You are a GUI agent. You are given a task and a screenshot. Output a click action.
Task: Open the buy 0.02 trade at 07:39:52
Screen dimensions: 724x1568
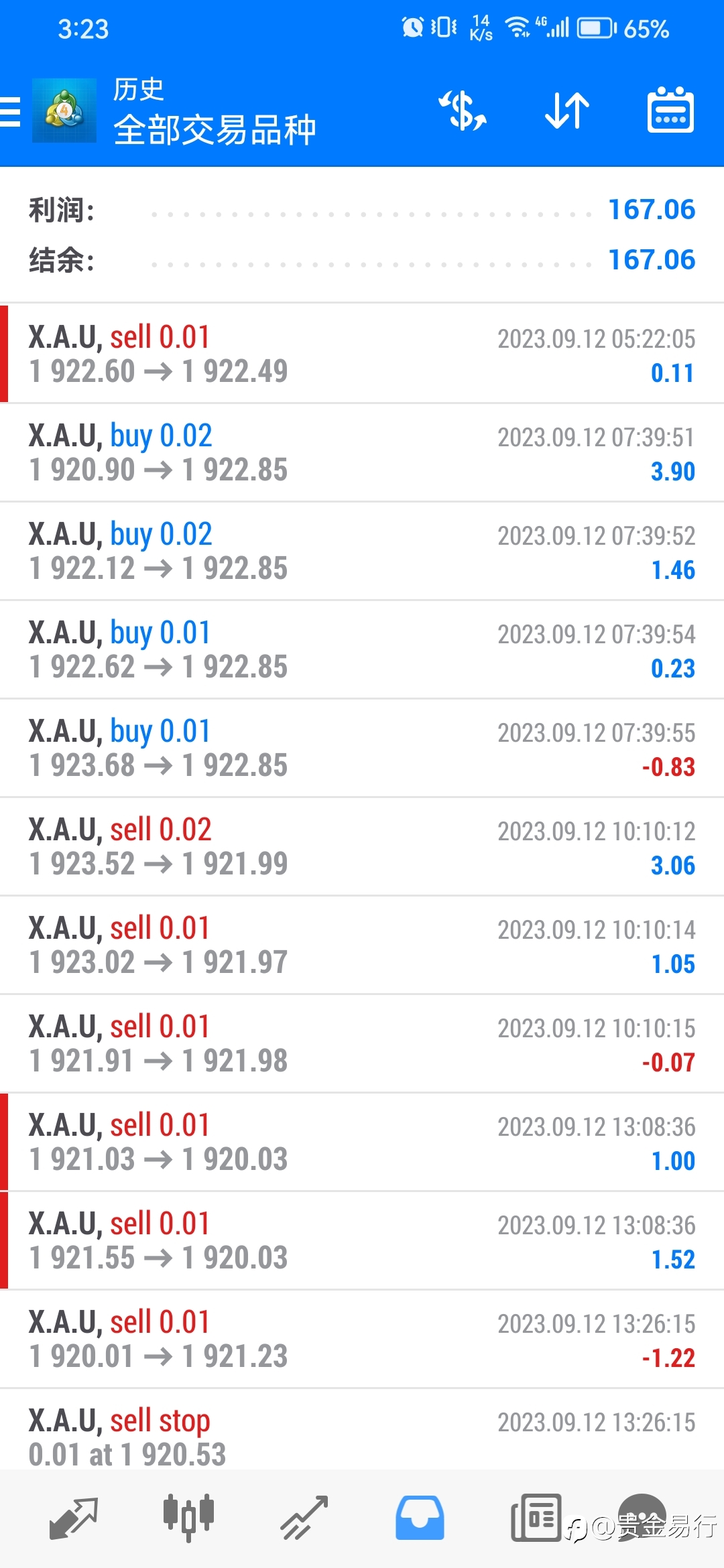pos(362,551)
